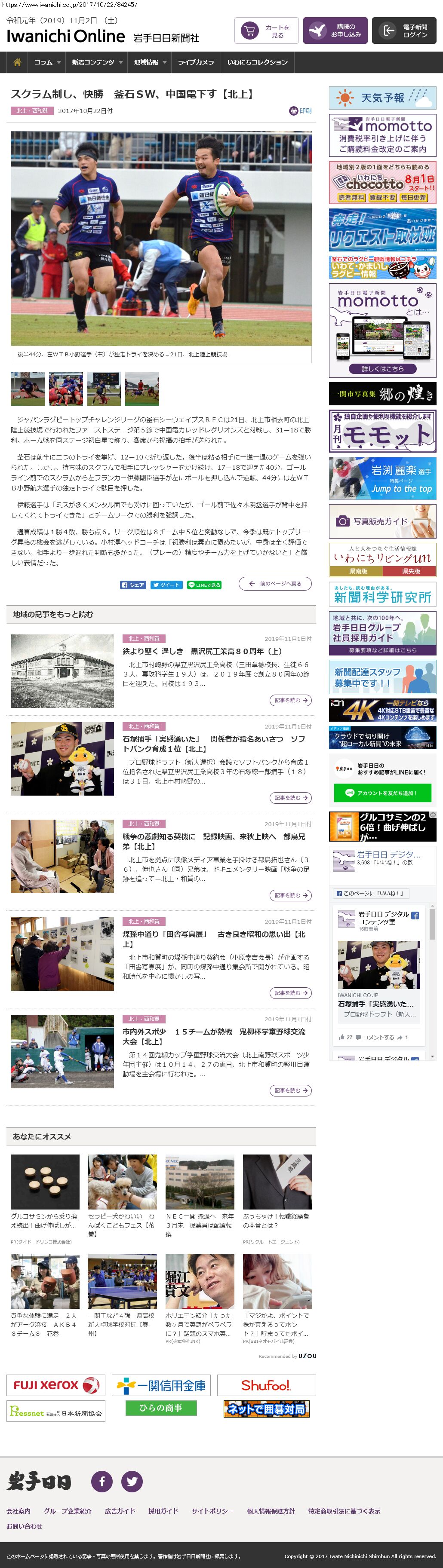
Task: Expand the コラム menu
Action: [x=47, y=62]
